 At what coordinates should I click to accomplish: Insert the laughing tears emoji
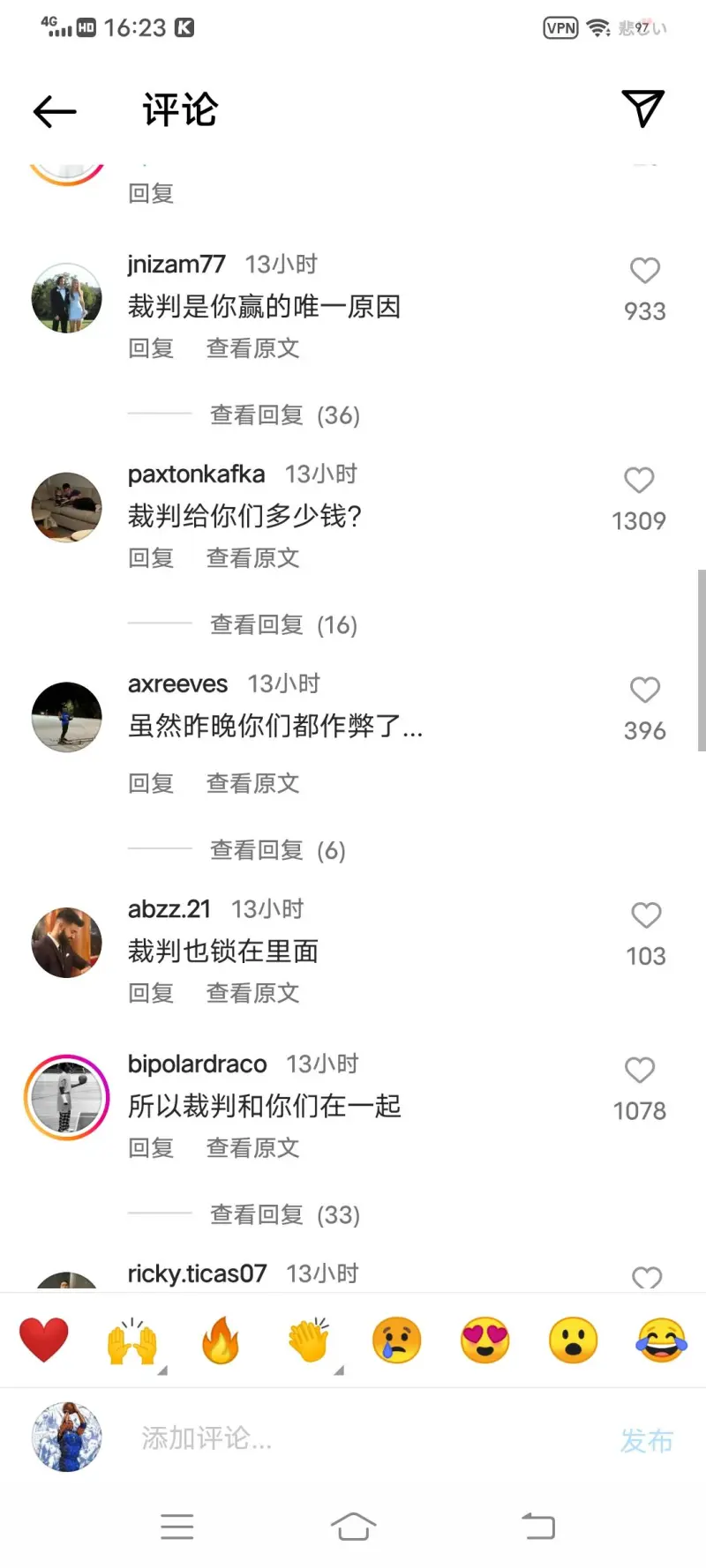(x=661, y=1340)
